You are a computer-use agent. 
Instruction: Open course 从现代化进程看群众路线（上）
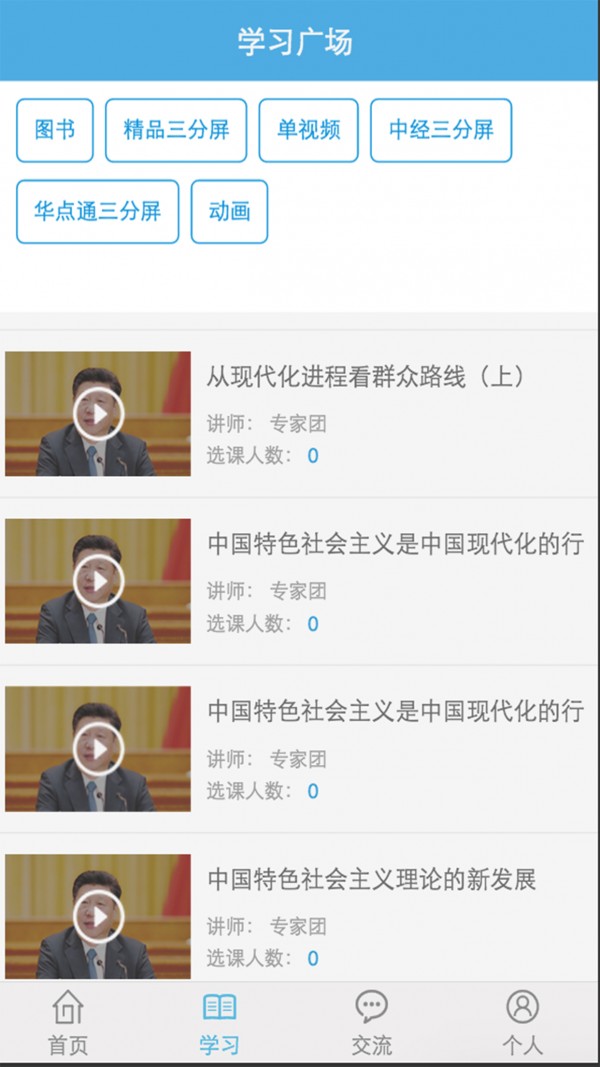click(366, 377)
